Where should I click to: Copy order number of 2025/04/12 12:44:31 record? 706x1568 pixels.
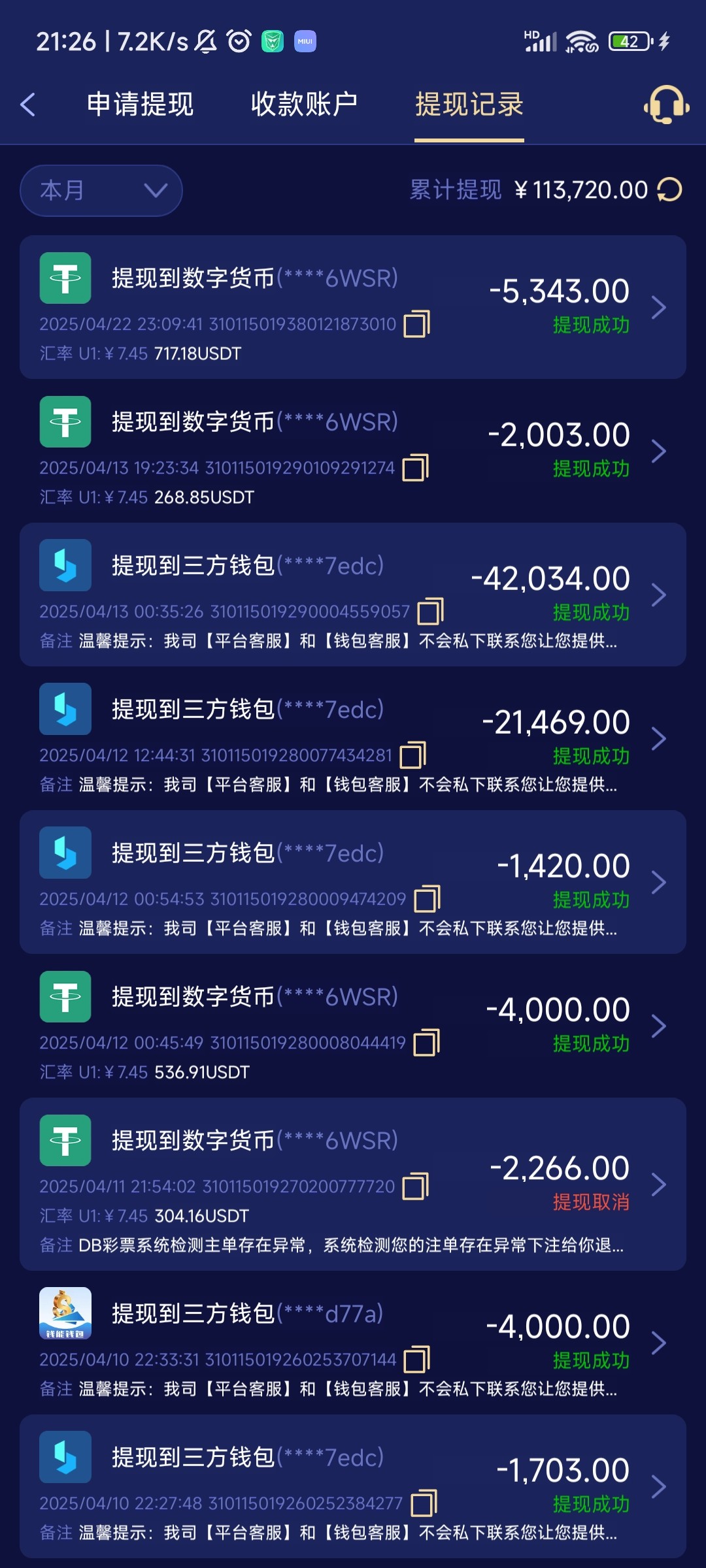(412, 755)
